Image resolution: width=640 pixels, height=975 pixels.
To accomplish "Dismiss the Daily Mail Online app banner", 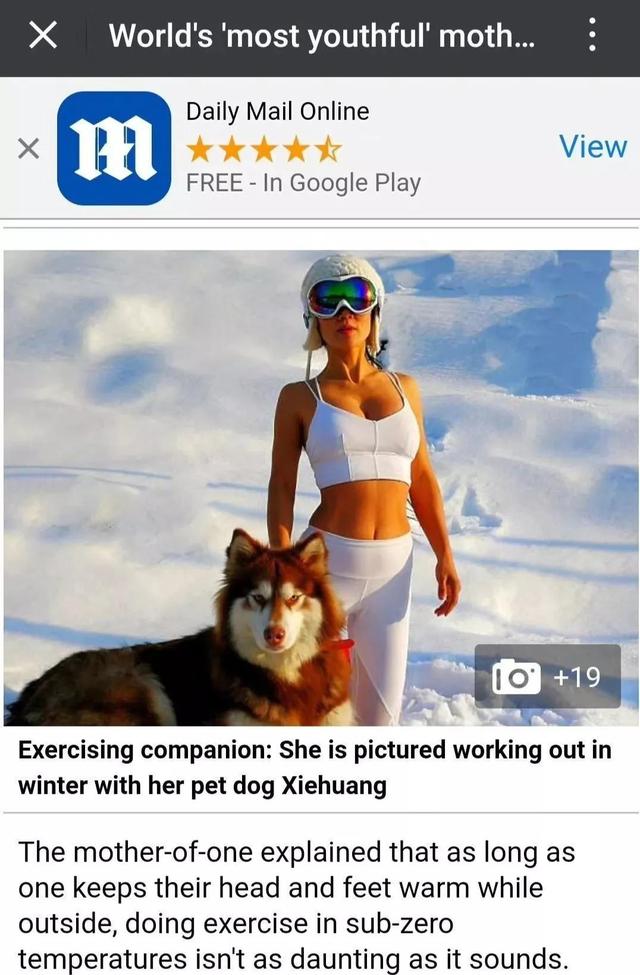I will [x=28, y=149].
